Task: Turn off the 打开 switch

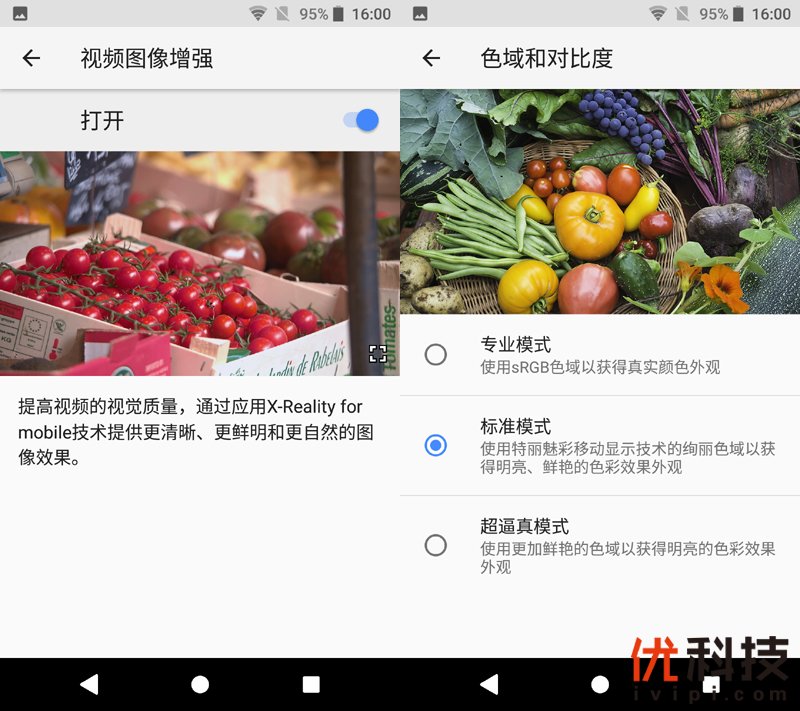Action: pos(361,120)
